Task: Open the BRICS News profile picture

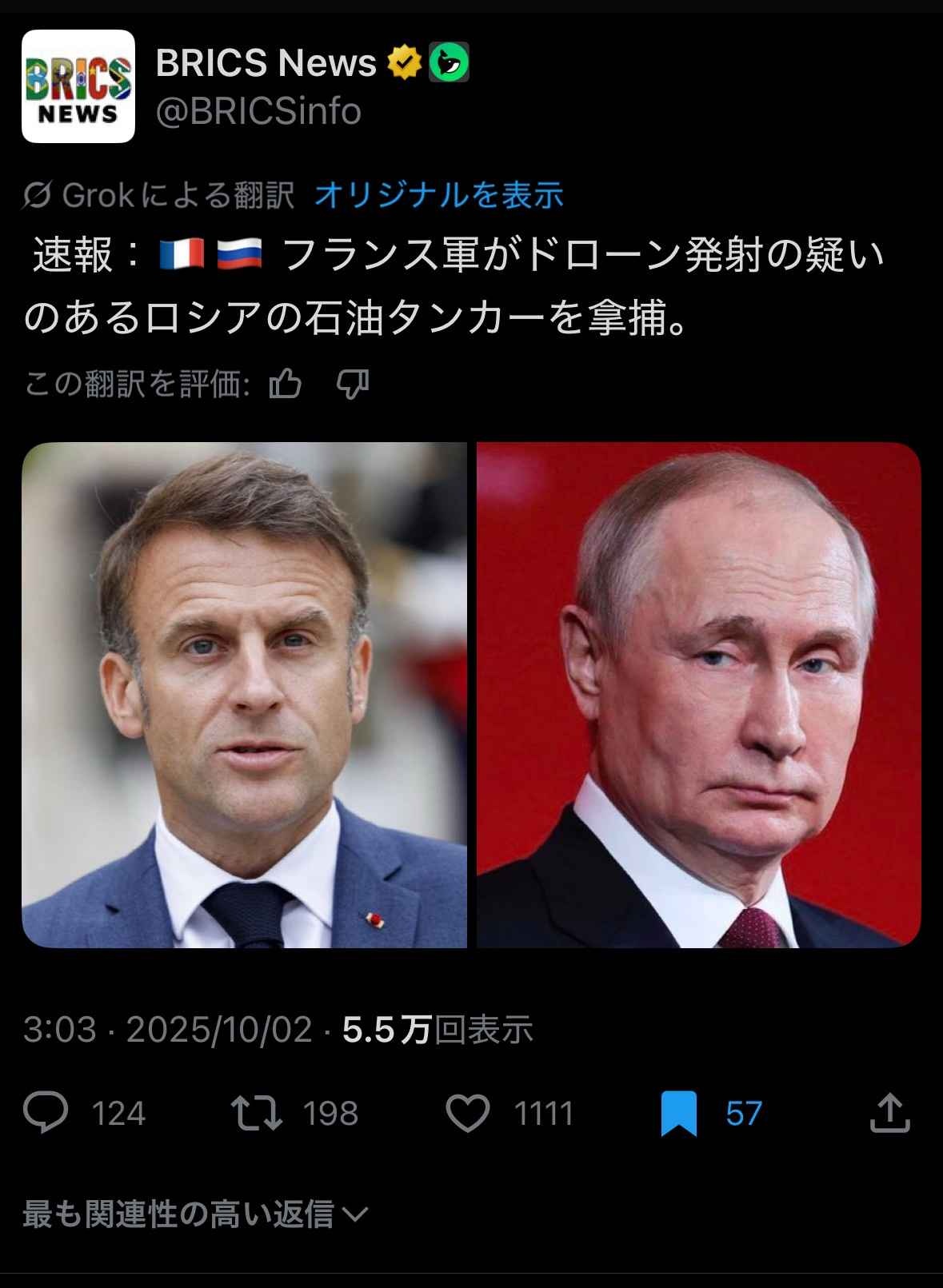Action: (x=78, y=86)
